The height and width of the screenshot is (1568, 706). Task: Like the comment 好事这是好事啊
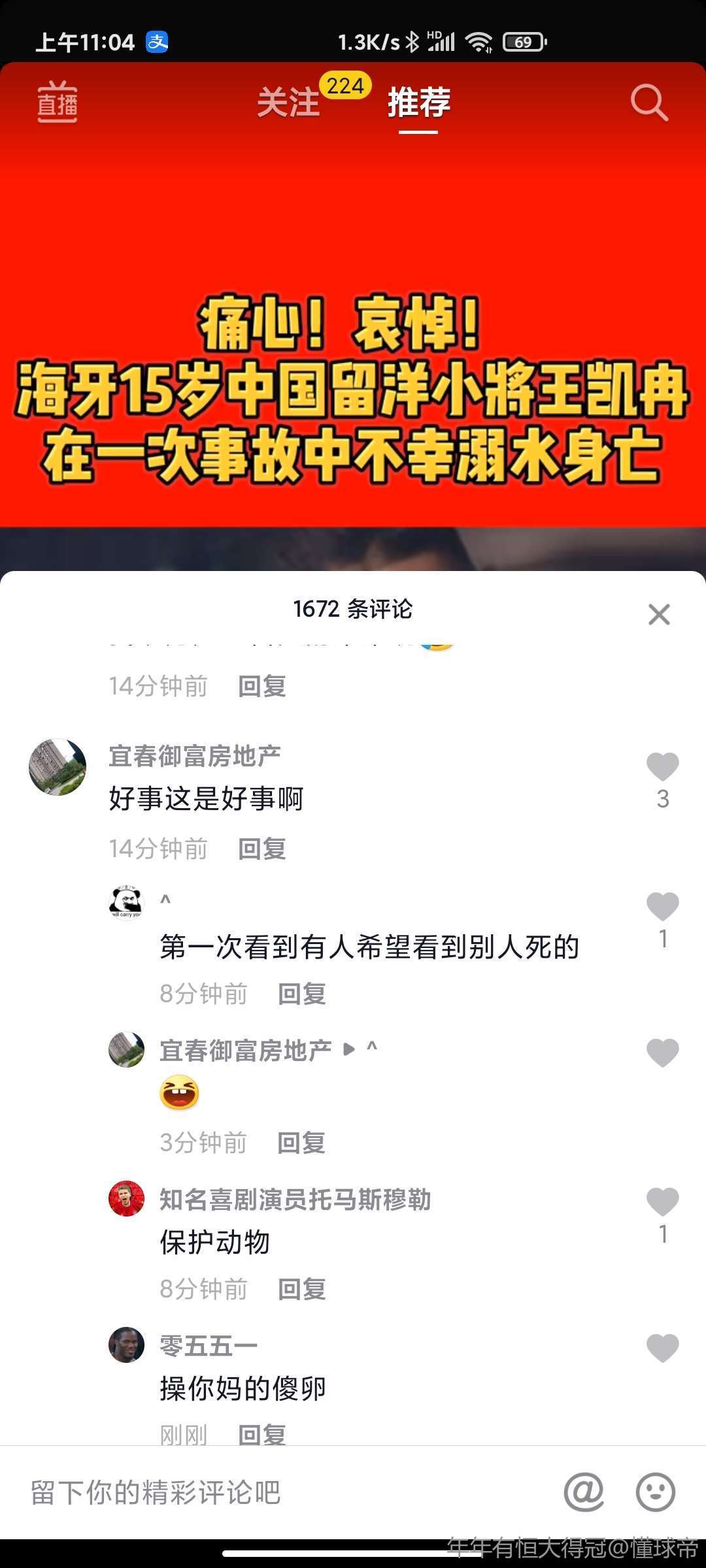point(662,768)
